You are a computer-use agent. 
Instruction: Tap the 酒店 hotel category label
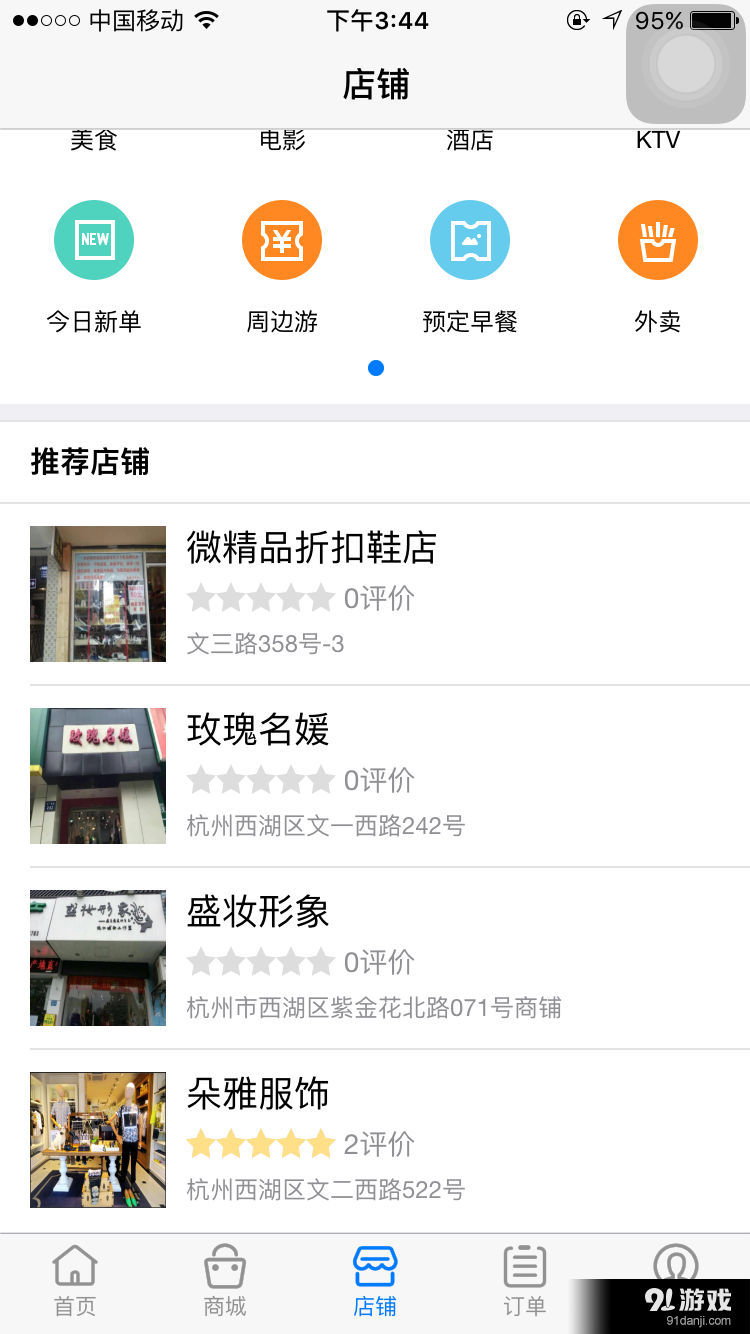pos(470,140)
